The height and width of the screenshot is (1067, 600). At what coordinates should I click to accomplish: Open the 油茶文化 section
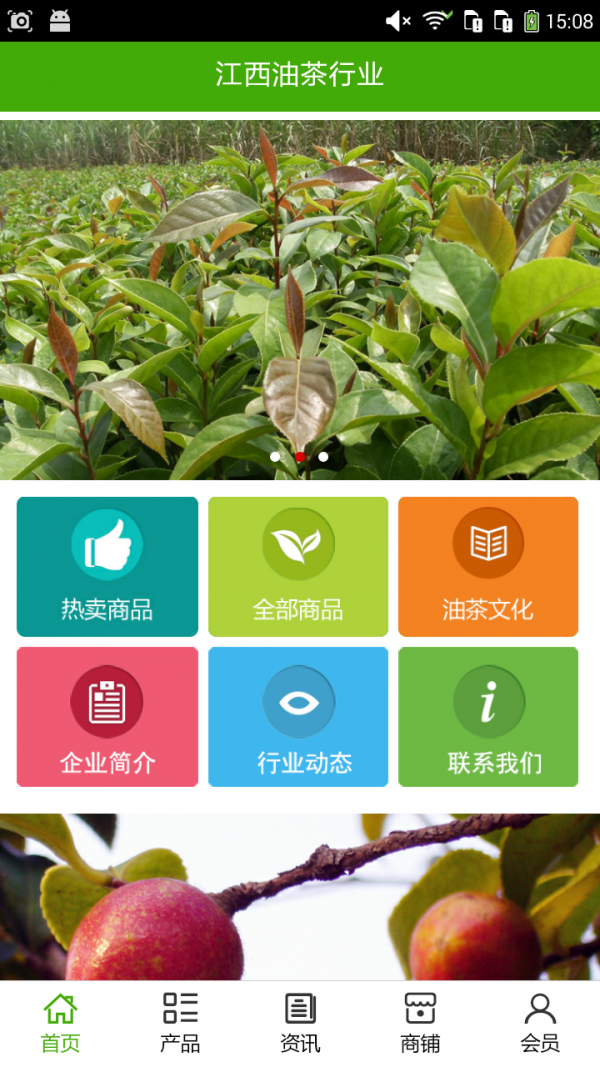pyautogui.click(x=488, y=567)
